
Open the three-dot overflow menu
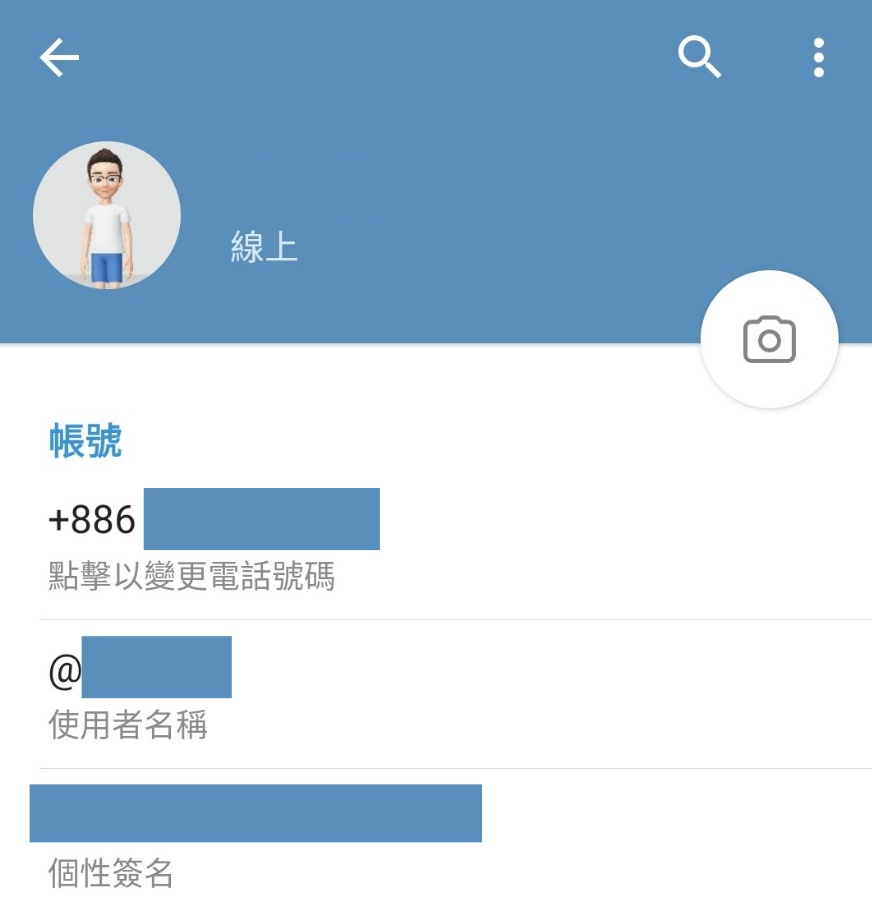pos(818,58)
